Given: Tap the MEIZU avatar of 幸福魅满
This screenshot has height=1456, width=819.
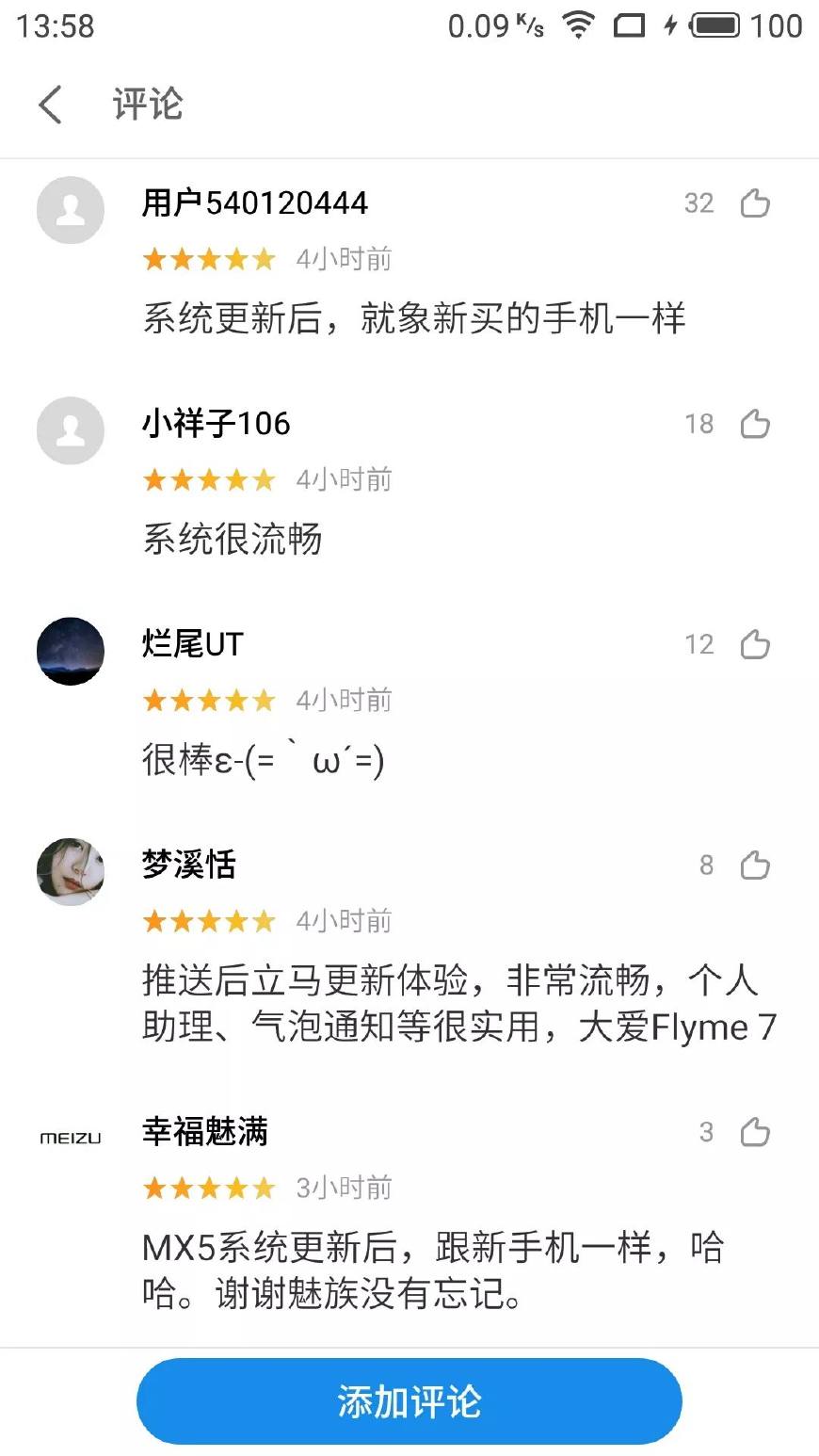Looking at the screenshot, I should (x=70, y=1137).
